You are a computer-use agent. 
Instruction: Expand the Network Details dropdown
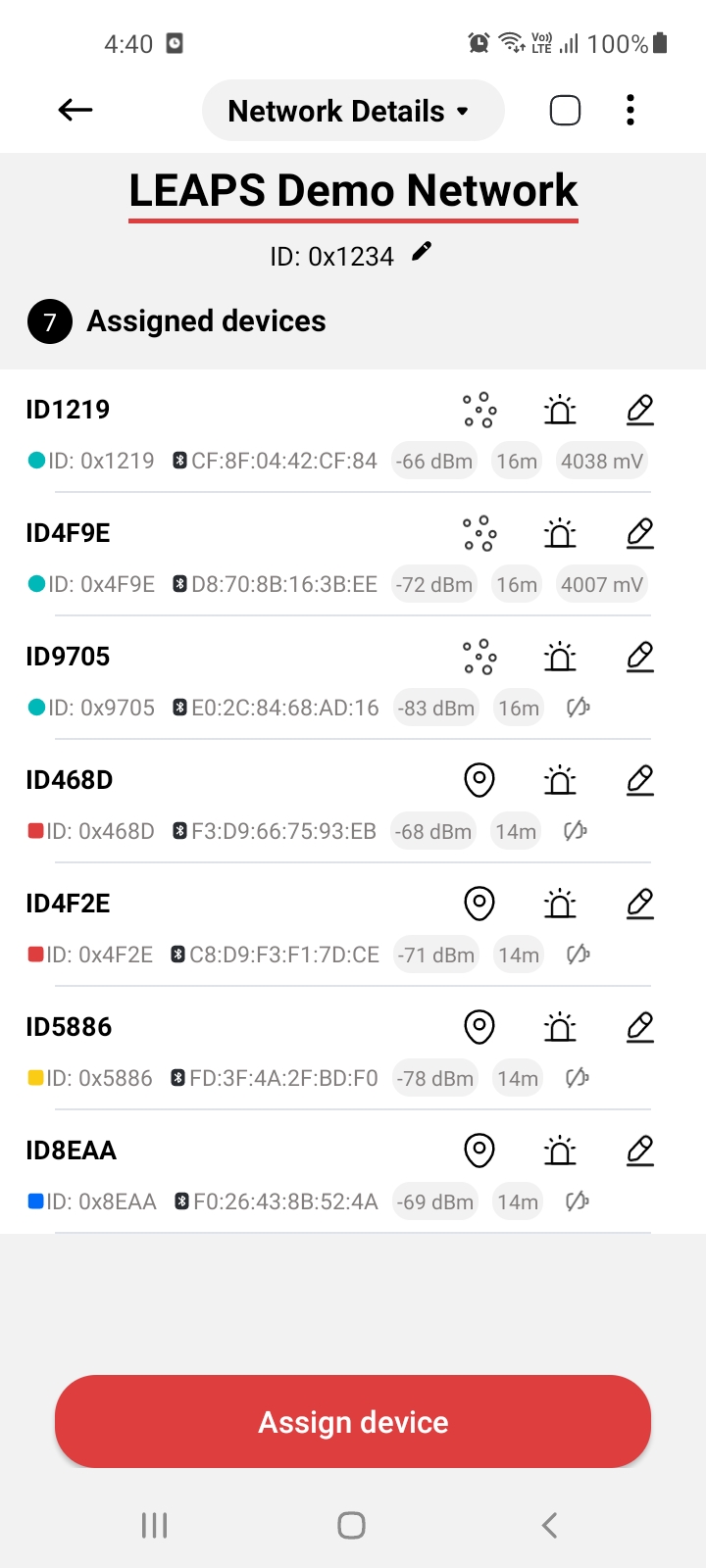pos(353,111)
